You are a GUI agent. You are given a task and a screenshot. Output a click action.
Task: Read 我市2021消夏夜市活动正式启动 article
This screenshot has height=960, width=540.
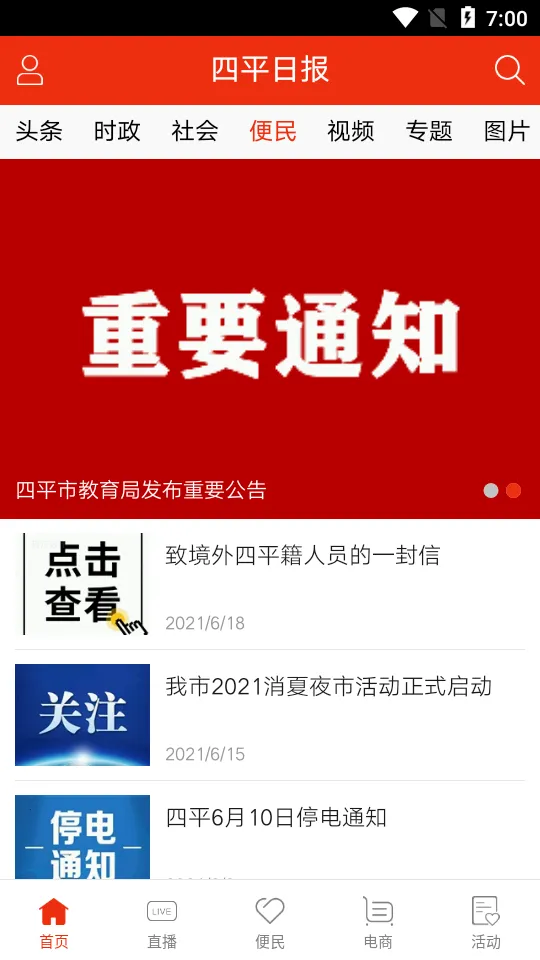click(x=270, y=715)
